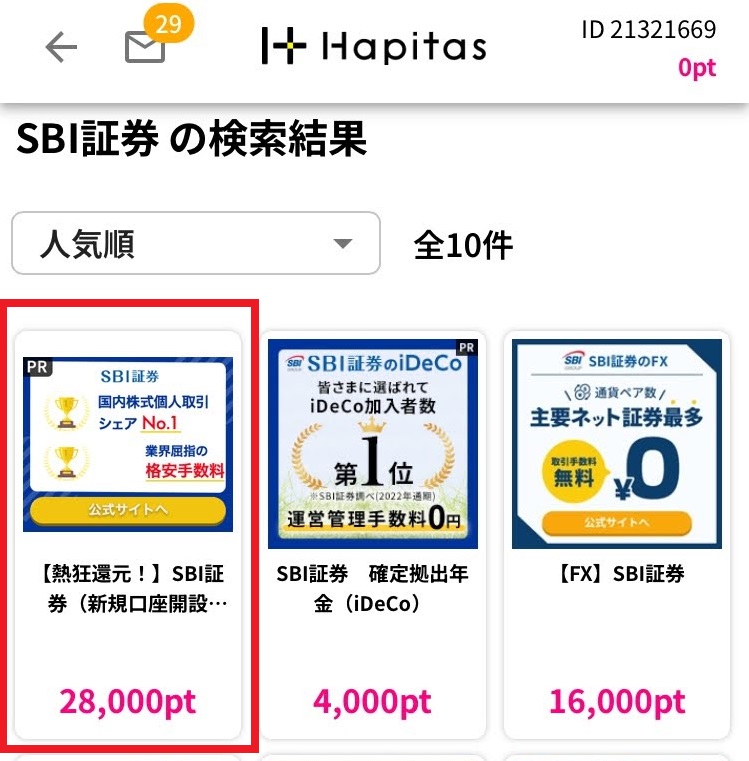View account points next to ID 21321669
Viewport: 749px width, 761px height.
coord(697,69)
